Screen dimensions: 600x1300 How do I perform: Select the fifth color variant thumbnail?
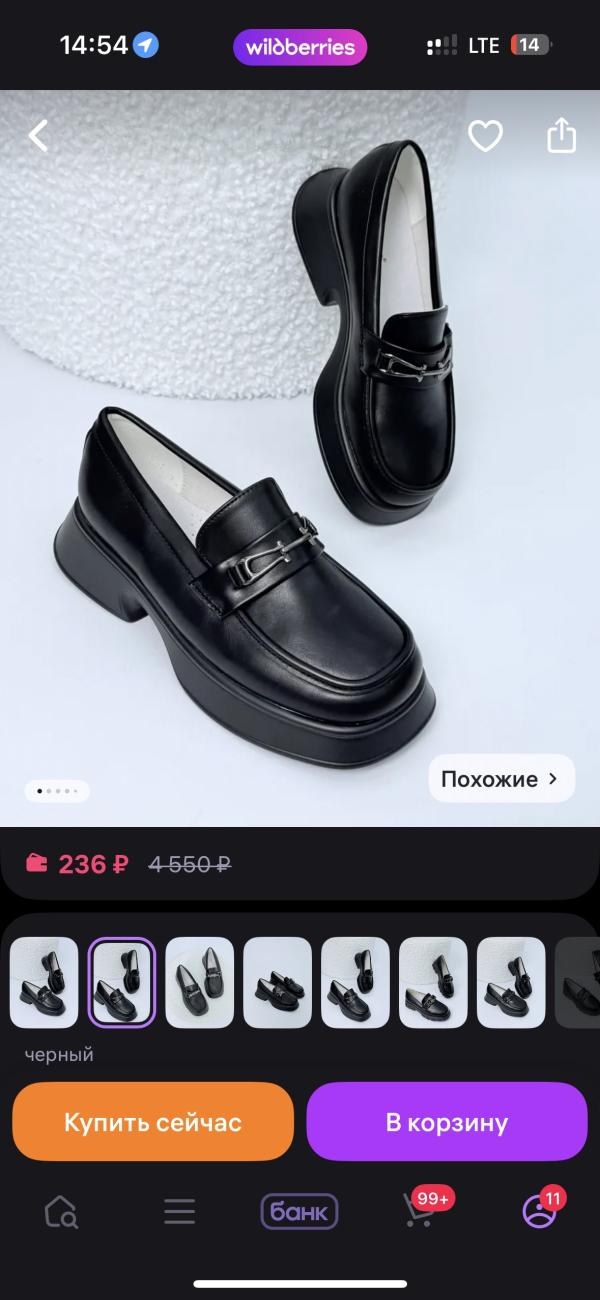[x=355, y=982]
